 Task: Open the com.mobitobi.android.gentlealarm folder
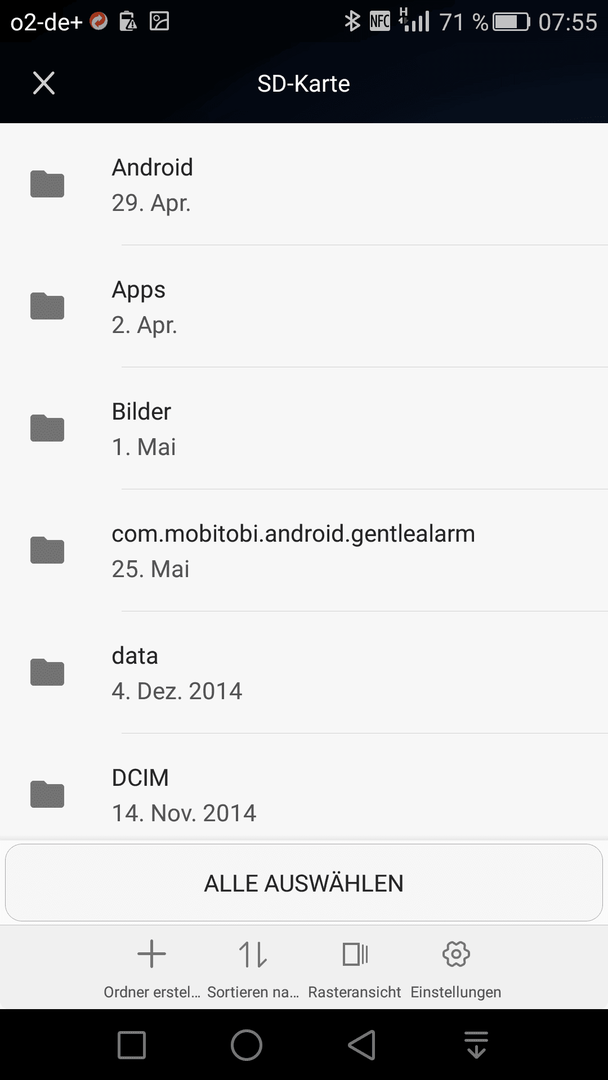[304, 550]
